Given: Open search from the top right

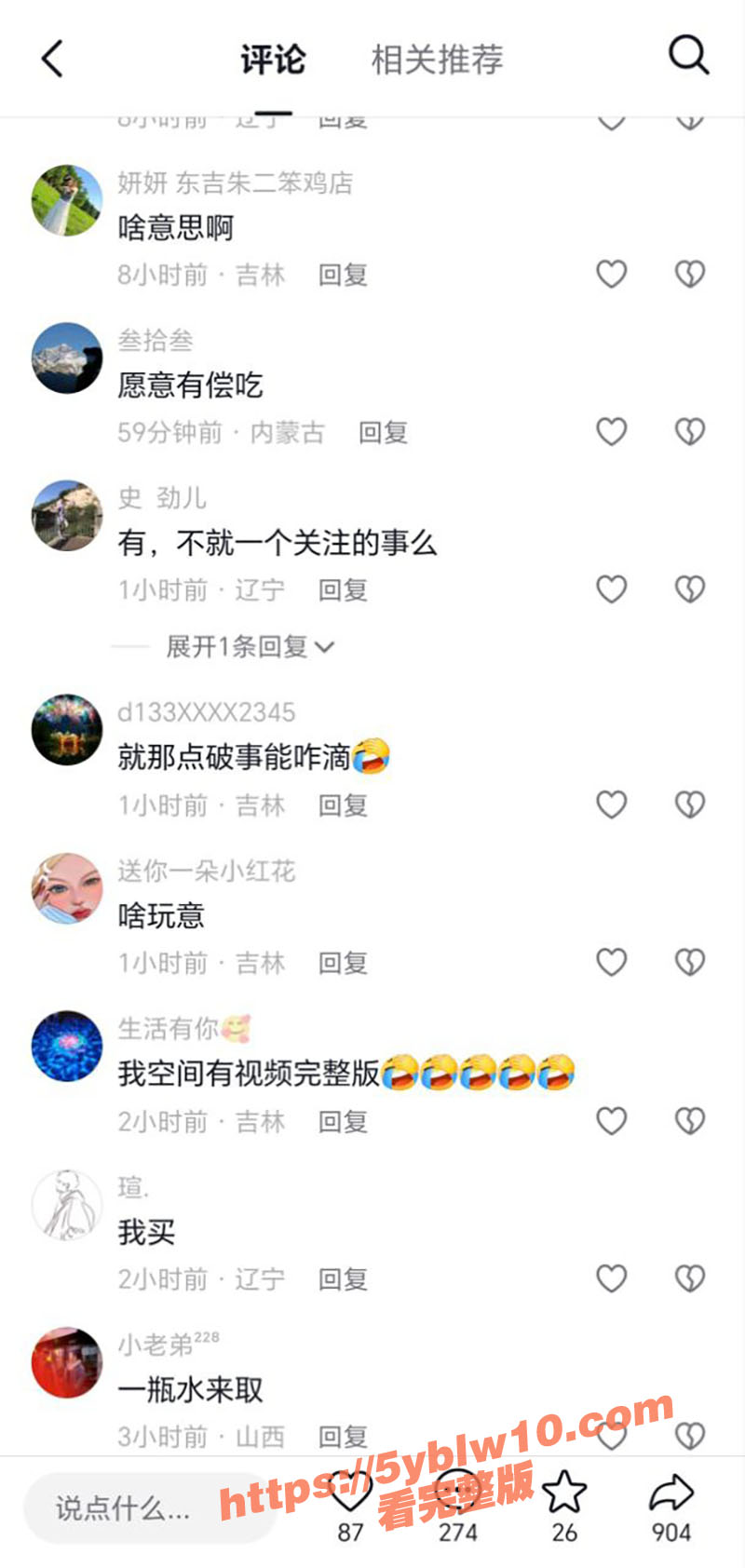Looking at the screenshot, I should pos(688,56).
